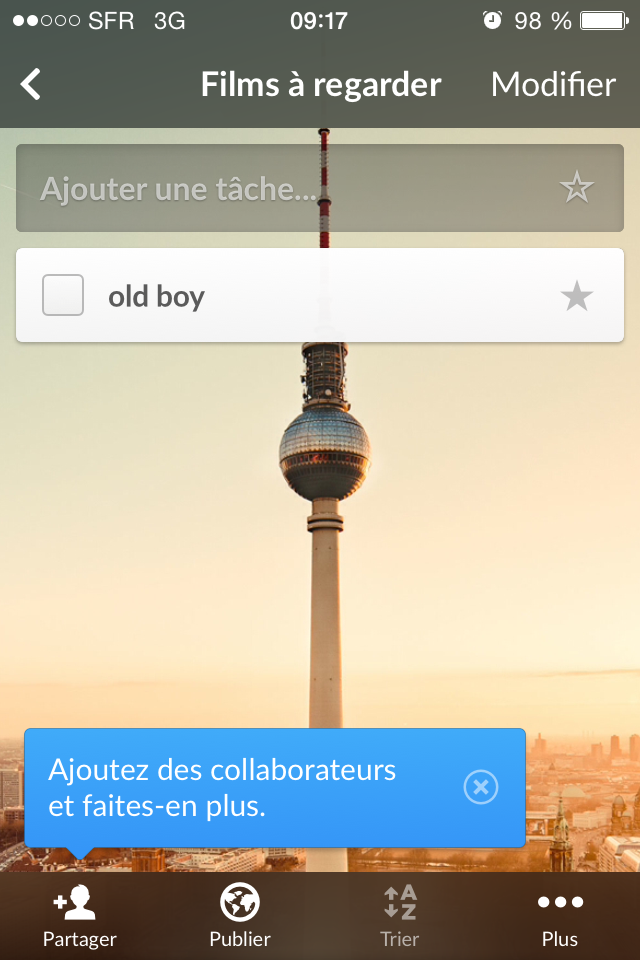Go back using the back arrow
The width and height of the screenshot is (640, 960).
click(32, 85)
